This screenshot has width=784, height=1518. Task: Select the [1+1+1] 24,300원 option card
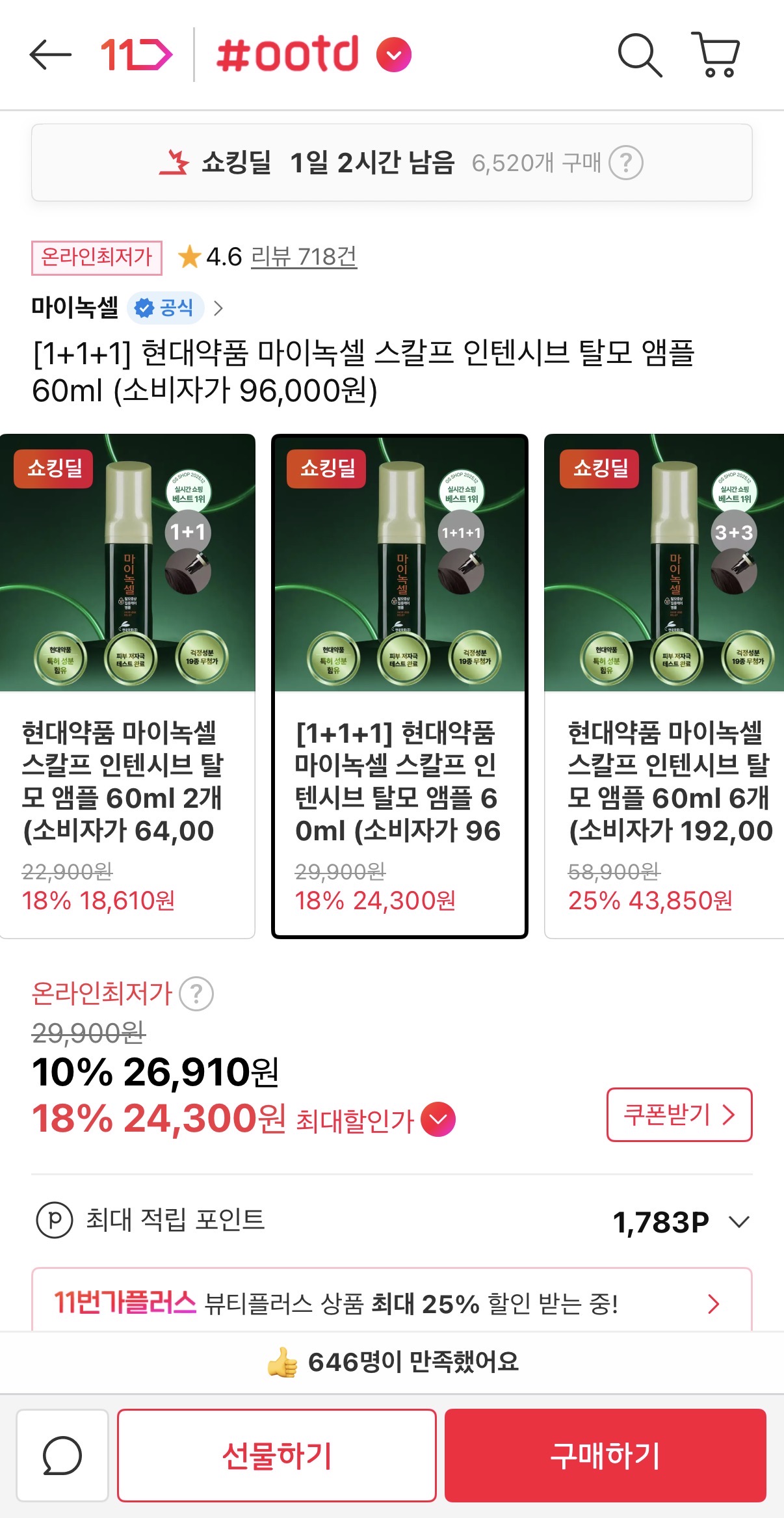(x=399, y=686)
